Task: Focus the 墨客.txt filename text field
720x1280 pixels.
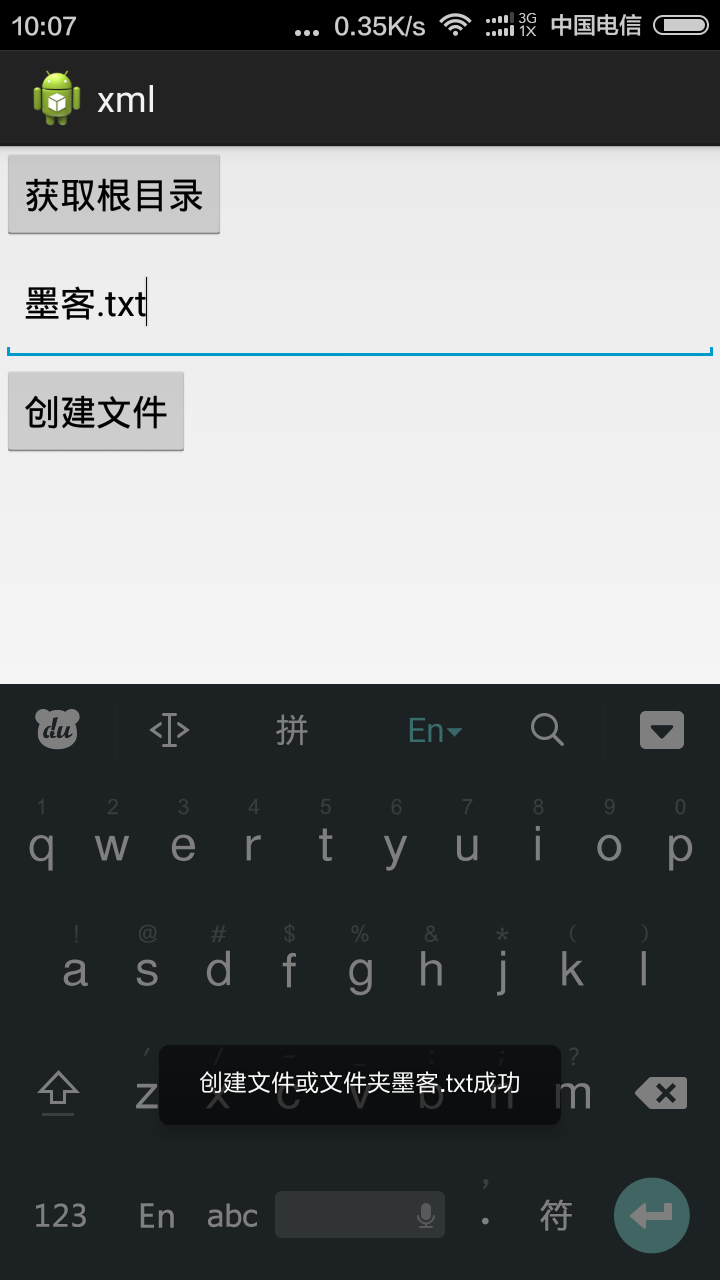Action: tap(360, 304)
